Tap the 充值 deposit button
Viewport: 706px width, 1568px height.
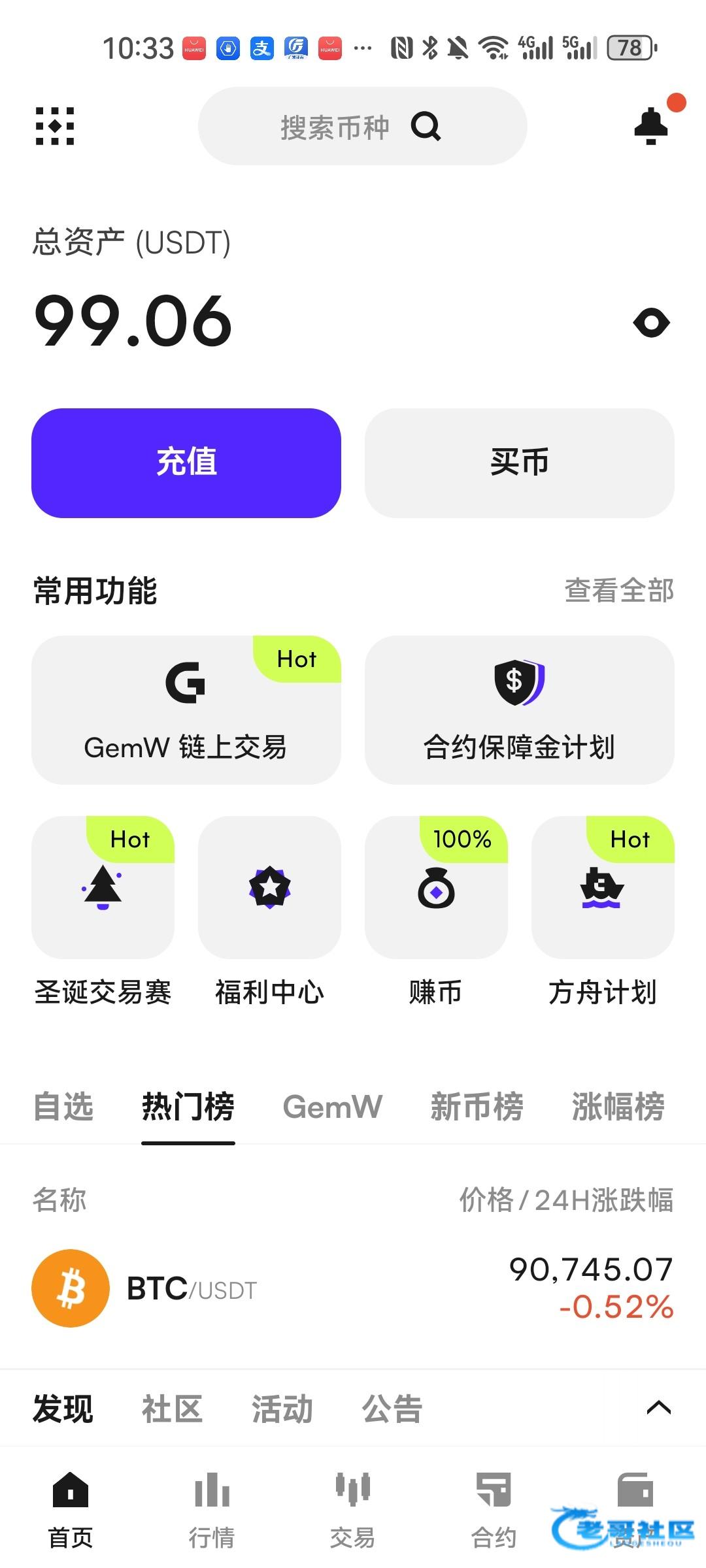pyautogui.click(x=186, y=463)
